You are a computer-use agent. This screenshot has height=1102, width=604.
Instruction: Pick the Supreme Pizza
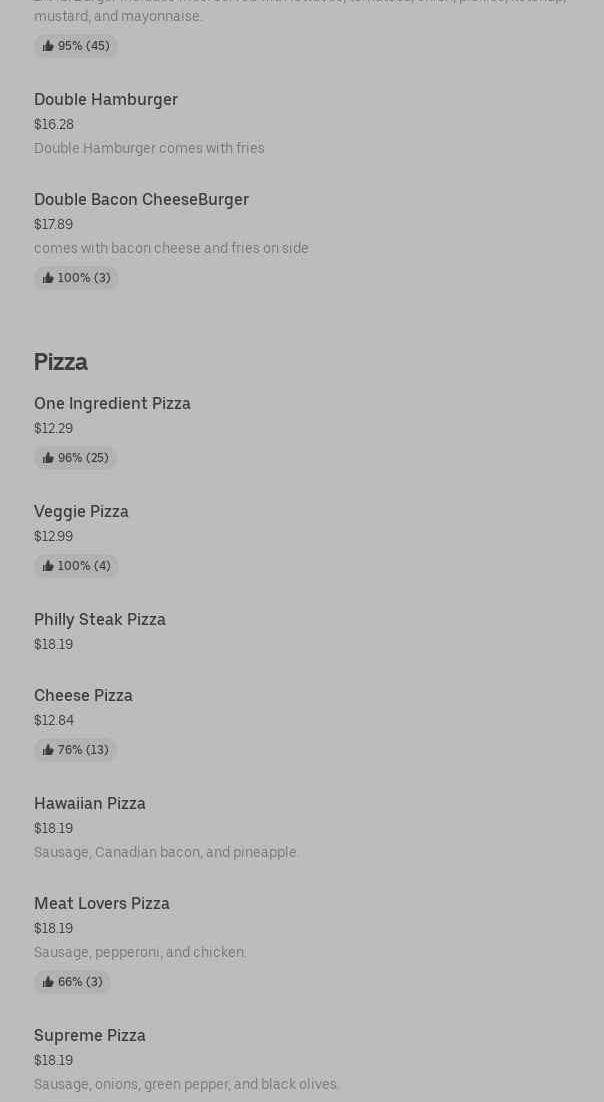pyautogui.click(x=90, y=1036)
